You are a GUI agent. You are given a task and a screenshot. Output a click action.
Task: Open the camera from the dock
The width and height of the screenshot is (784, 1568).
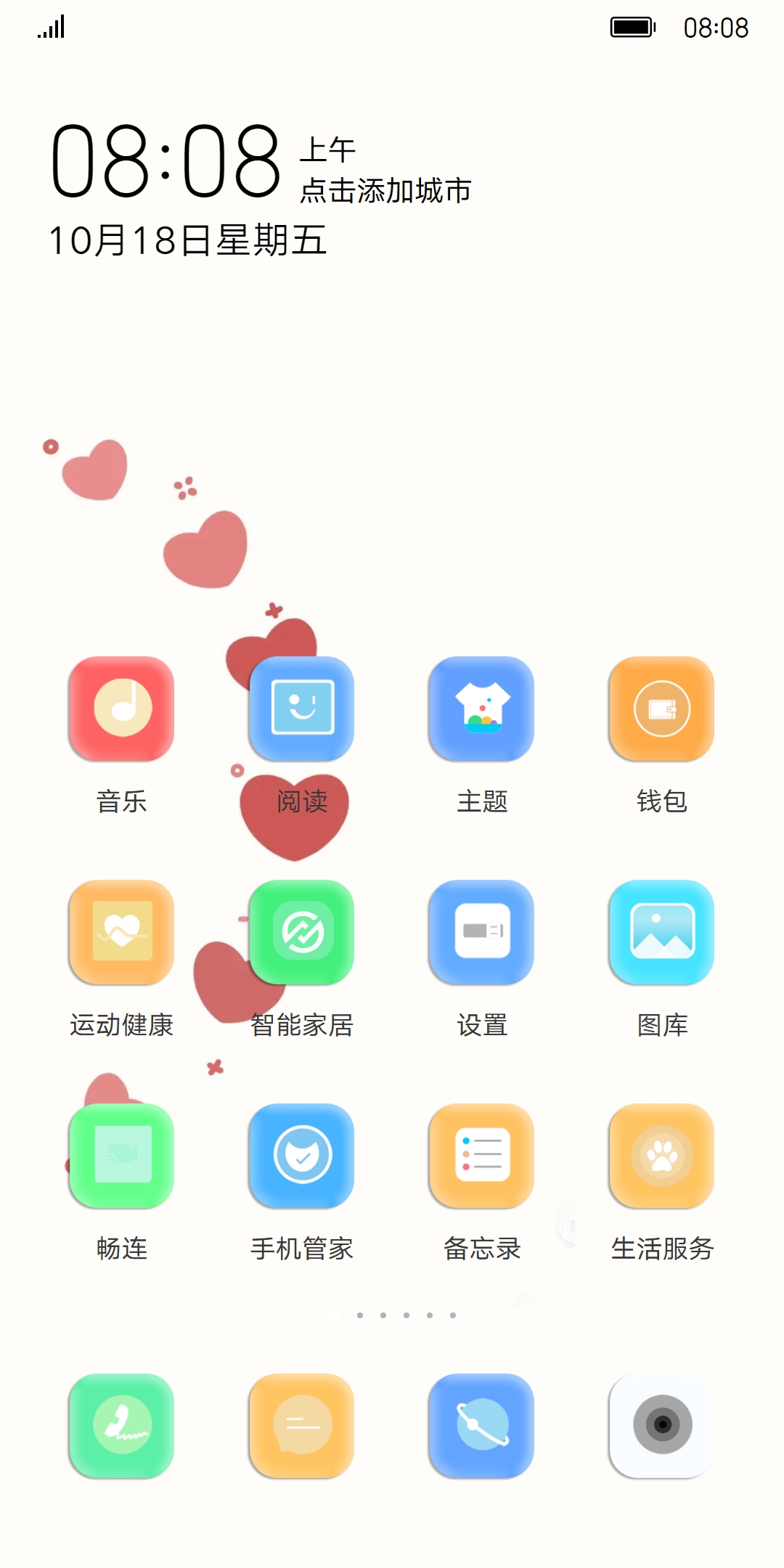coord(661,1426)
